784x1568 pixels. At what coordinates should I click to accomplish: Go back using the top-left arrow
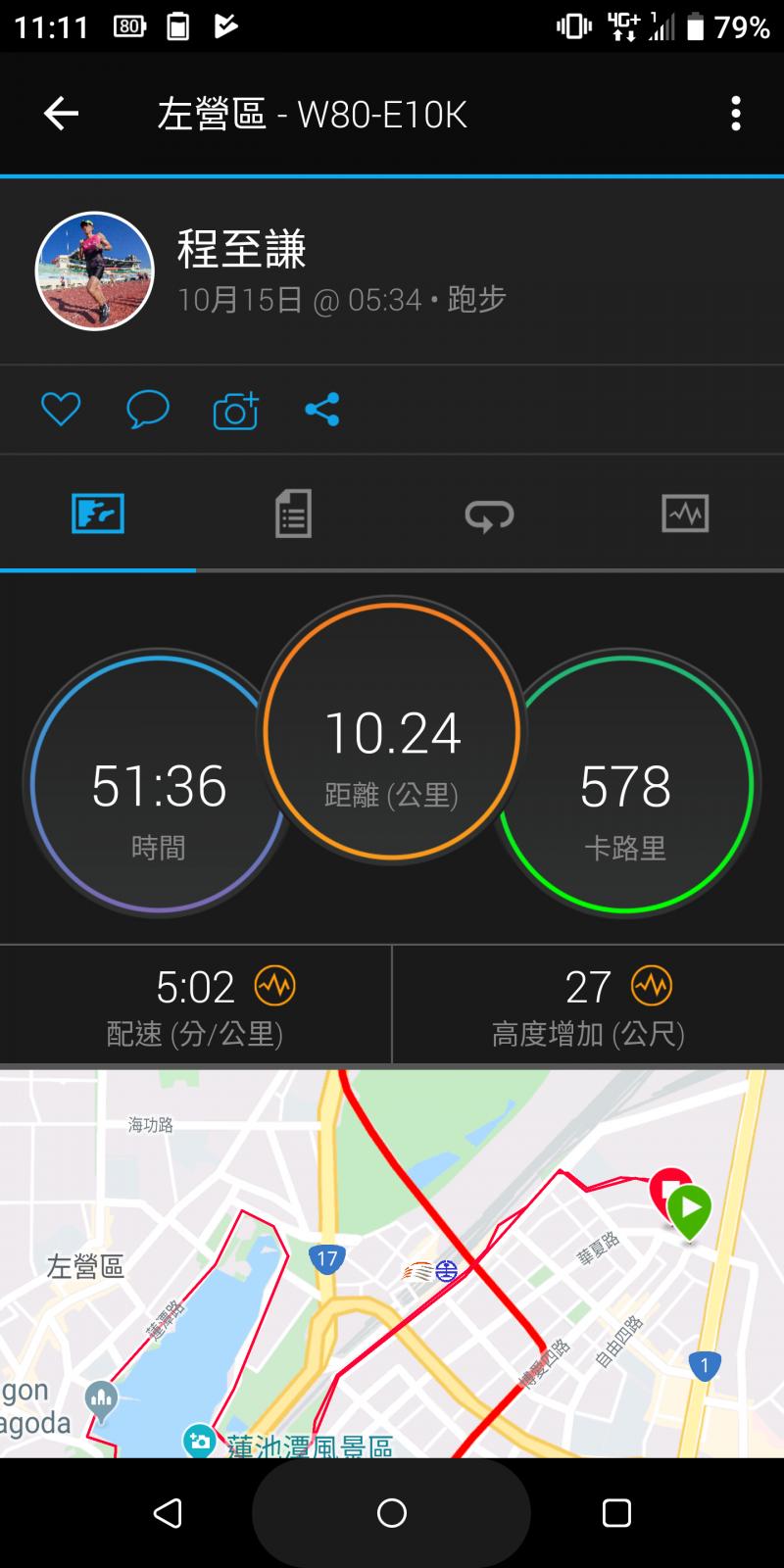[61, 114]
